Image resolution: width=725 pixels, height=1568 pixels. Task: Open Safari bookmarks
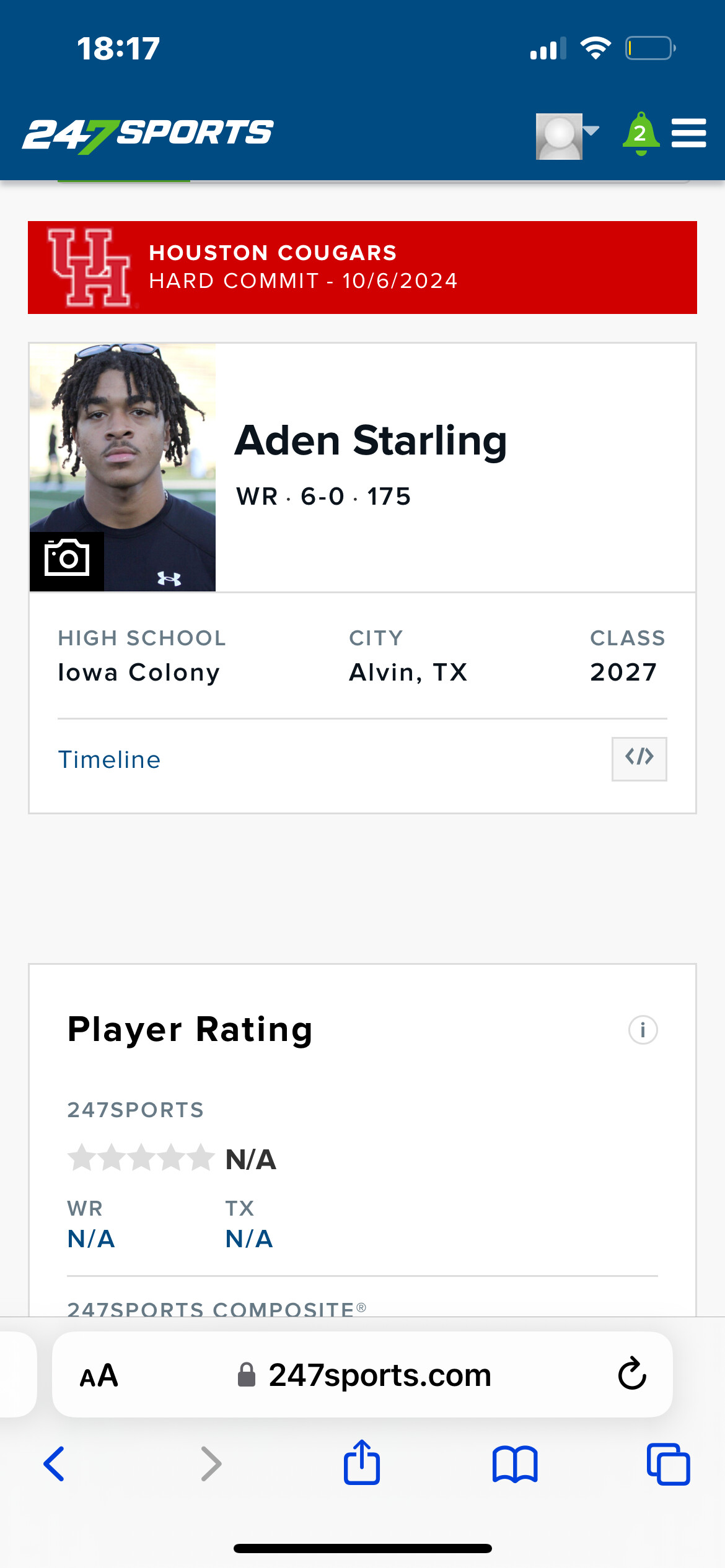[x=515, y=1465]
